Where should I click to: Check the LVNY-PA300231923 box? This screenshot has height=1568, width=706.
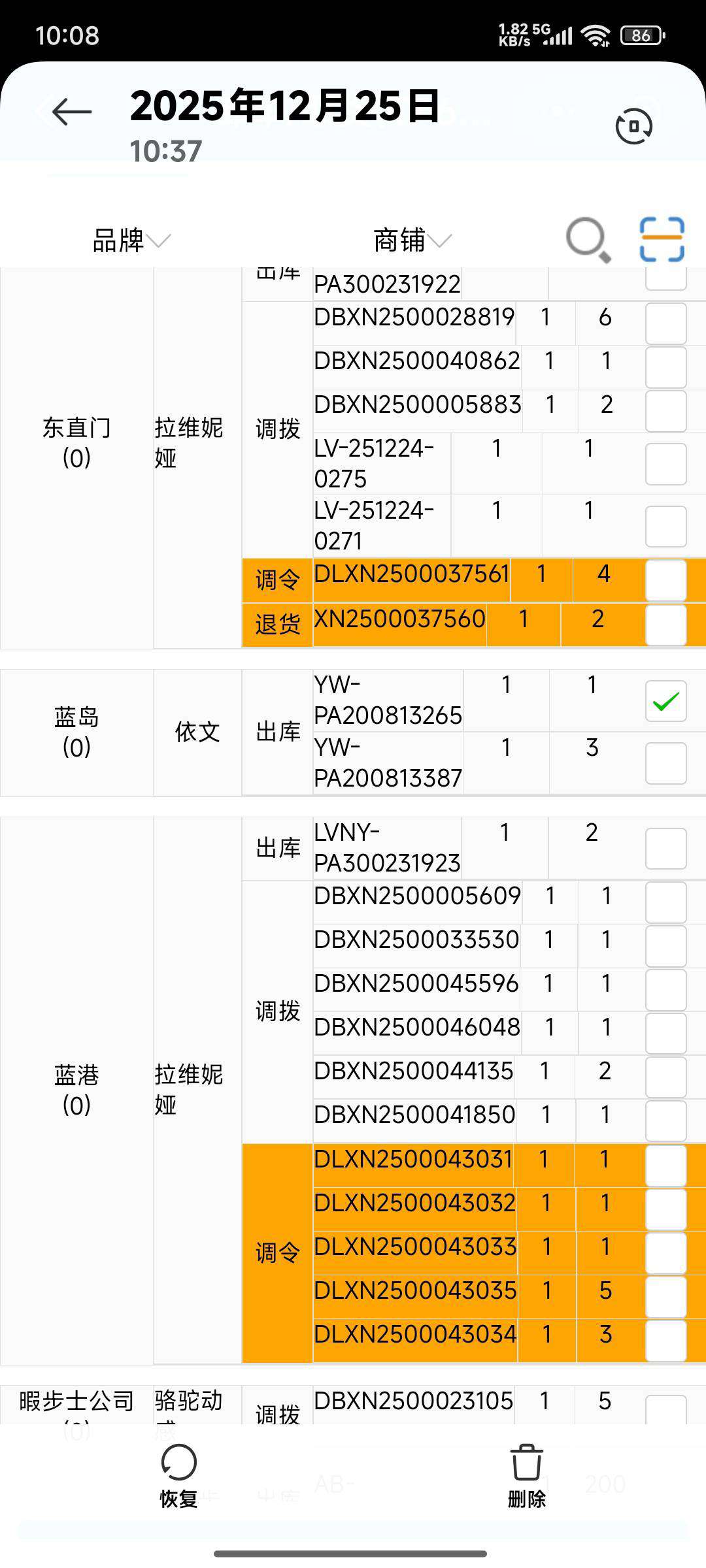665,849
